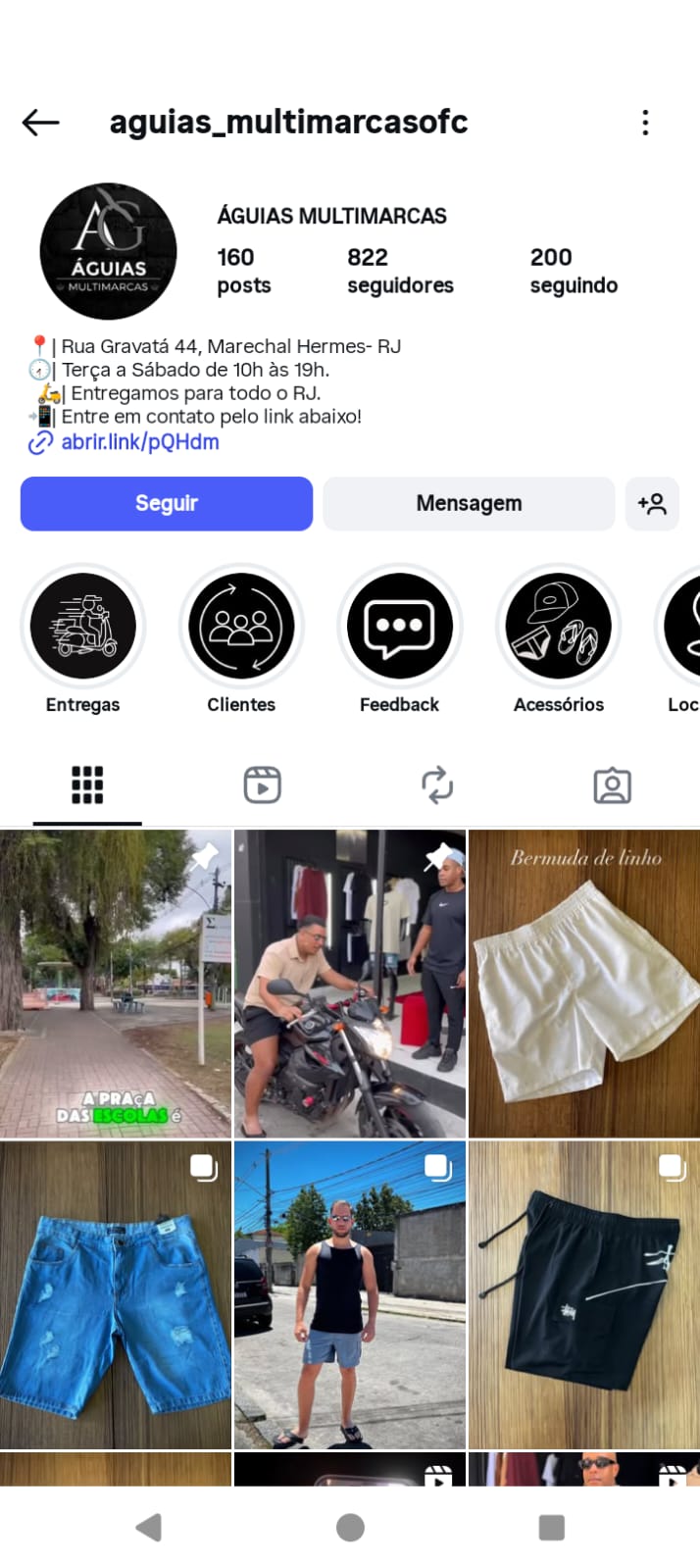Viewport: 700px width, 1568px height.
Task: Send a message via the Mensagem button
Action: pos(469,503)
